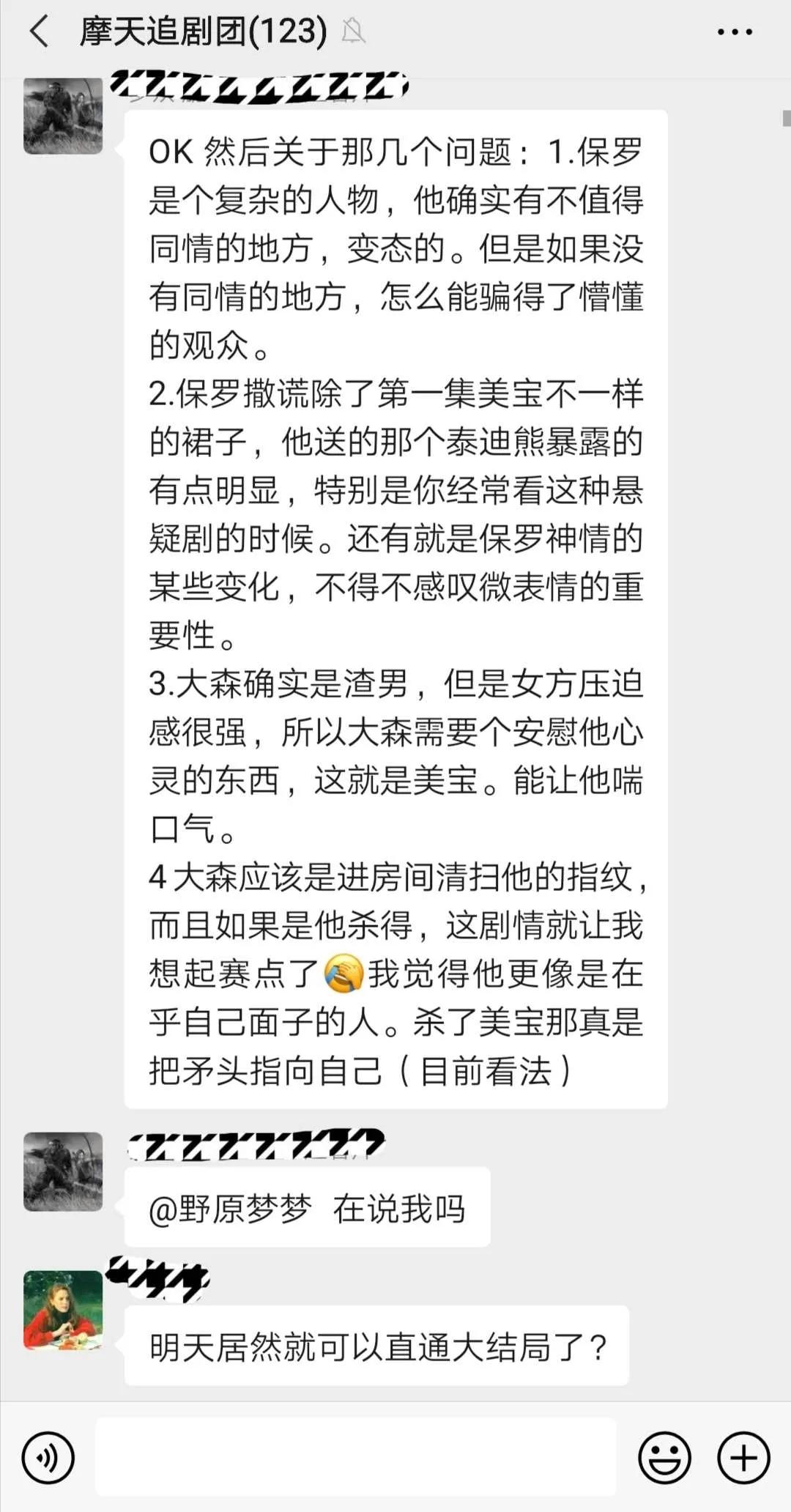Focus the message text field
Viewport: 791px width, 1512px height.
[356, 1456]
